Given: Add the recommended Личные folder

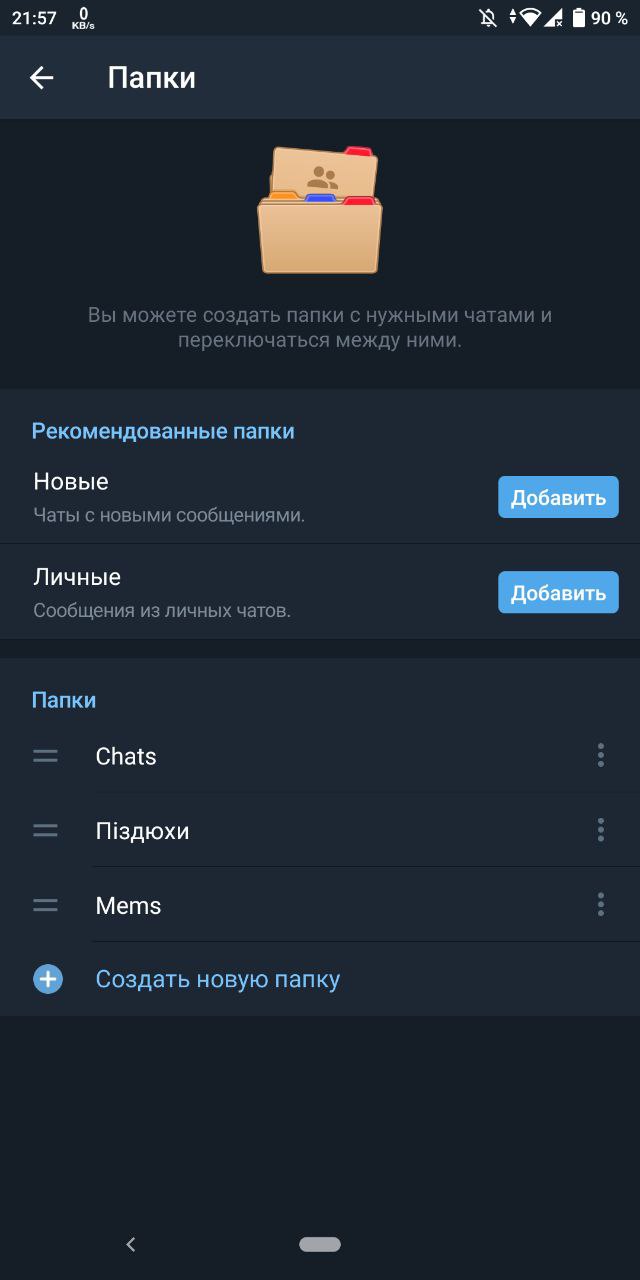Looking at the screenshot, I should tap(558, 592).
